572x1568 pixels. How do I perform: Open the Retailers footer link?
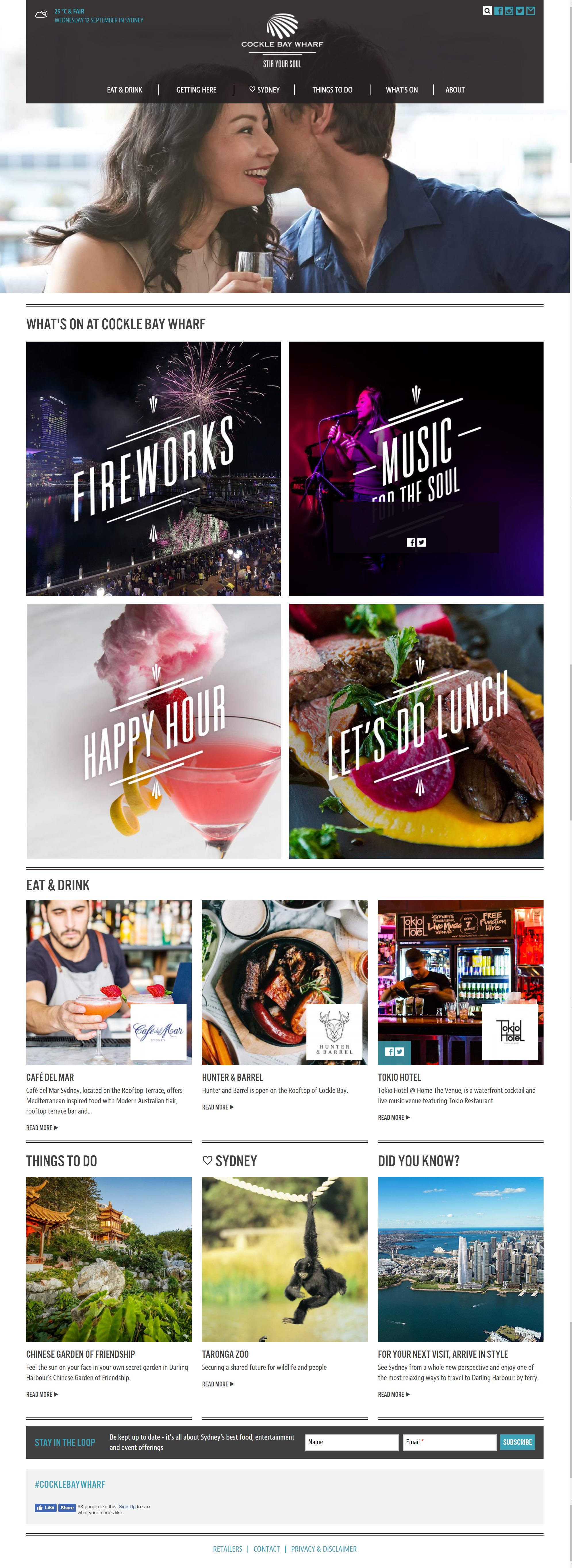click(227, 1548)
